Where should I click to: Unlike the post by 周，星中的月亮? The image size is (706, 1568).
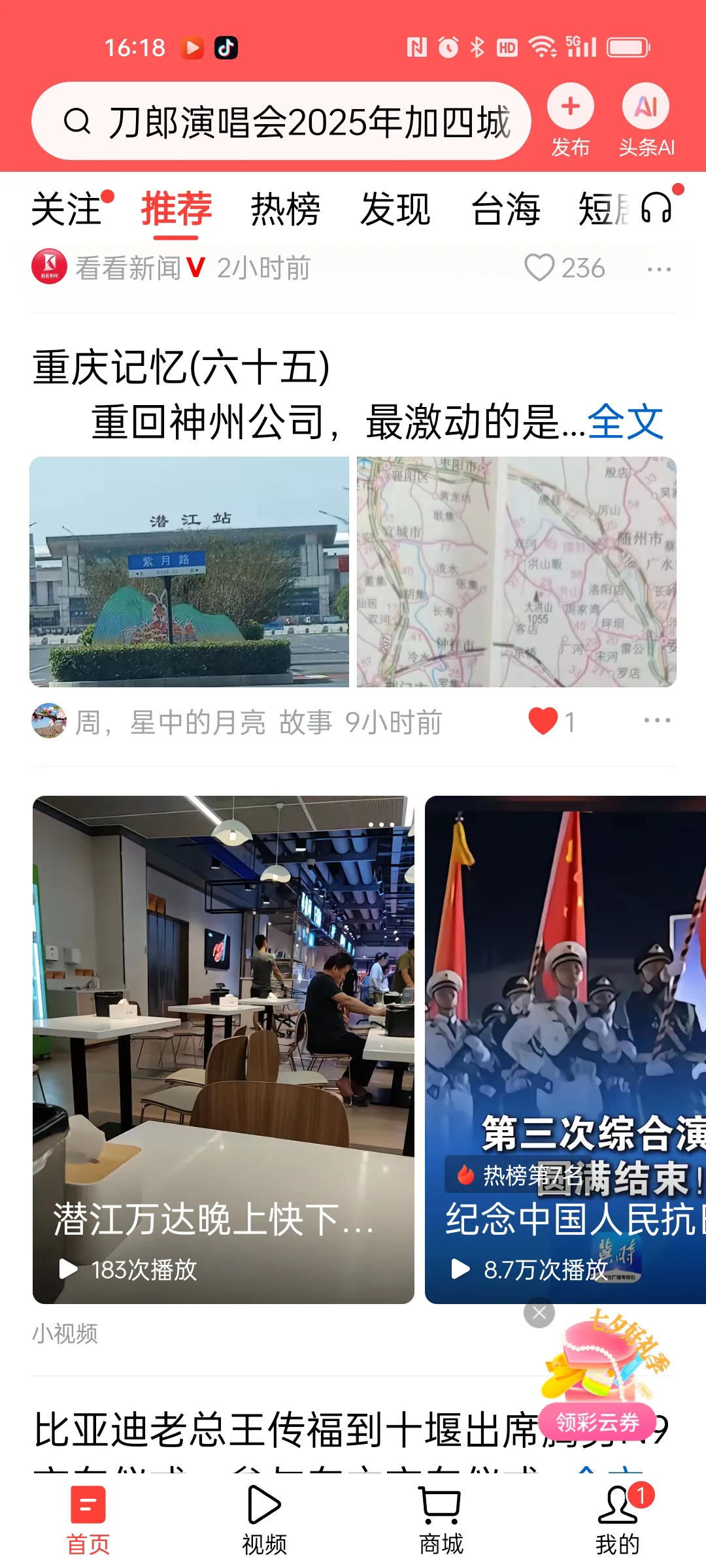[x=543, y=721]
